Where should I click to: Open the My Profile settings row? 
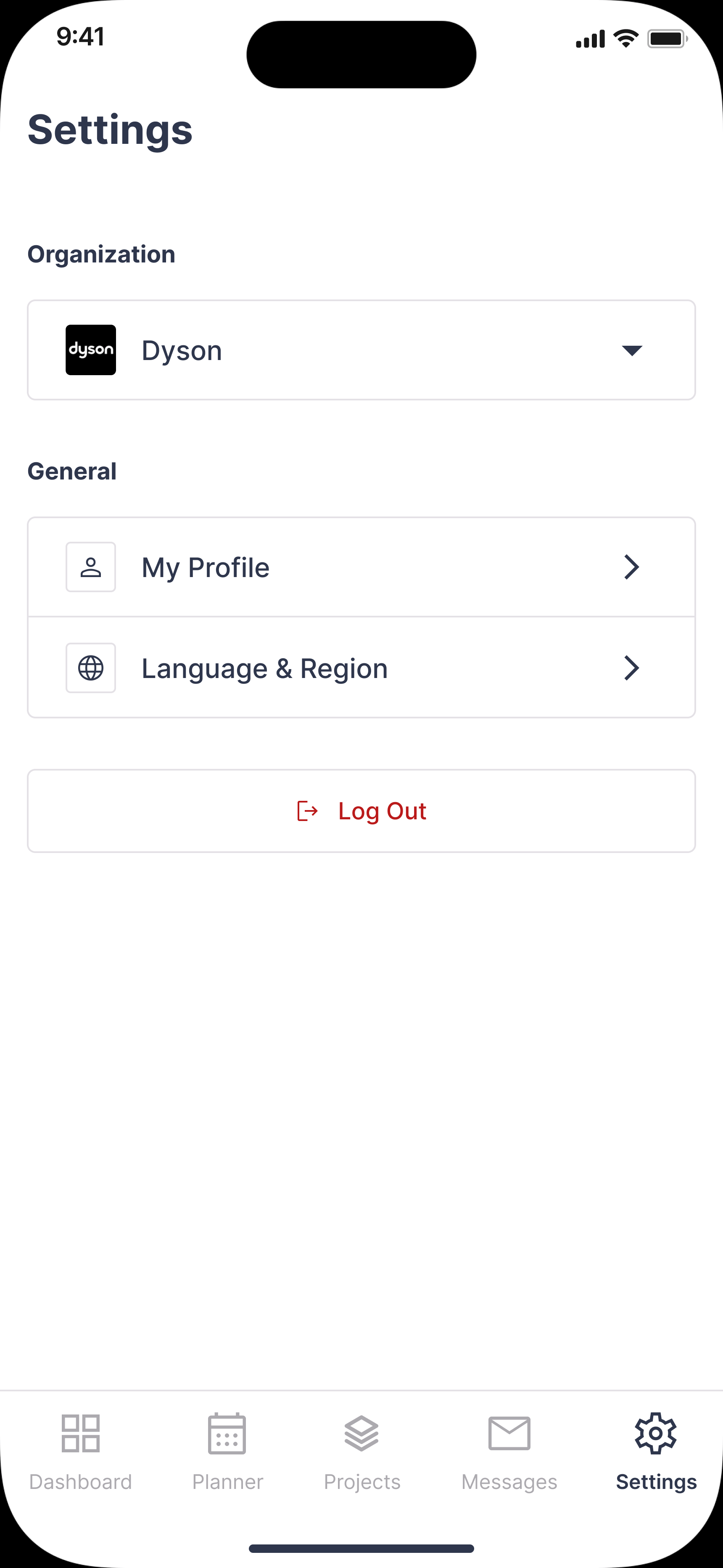(x=361, y=567)
